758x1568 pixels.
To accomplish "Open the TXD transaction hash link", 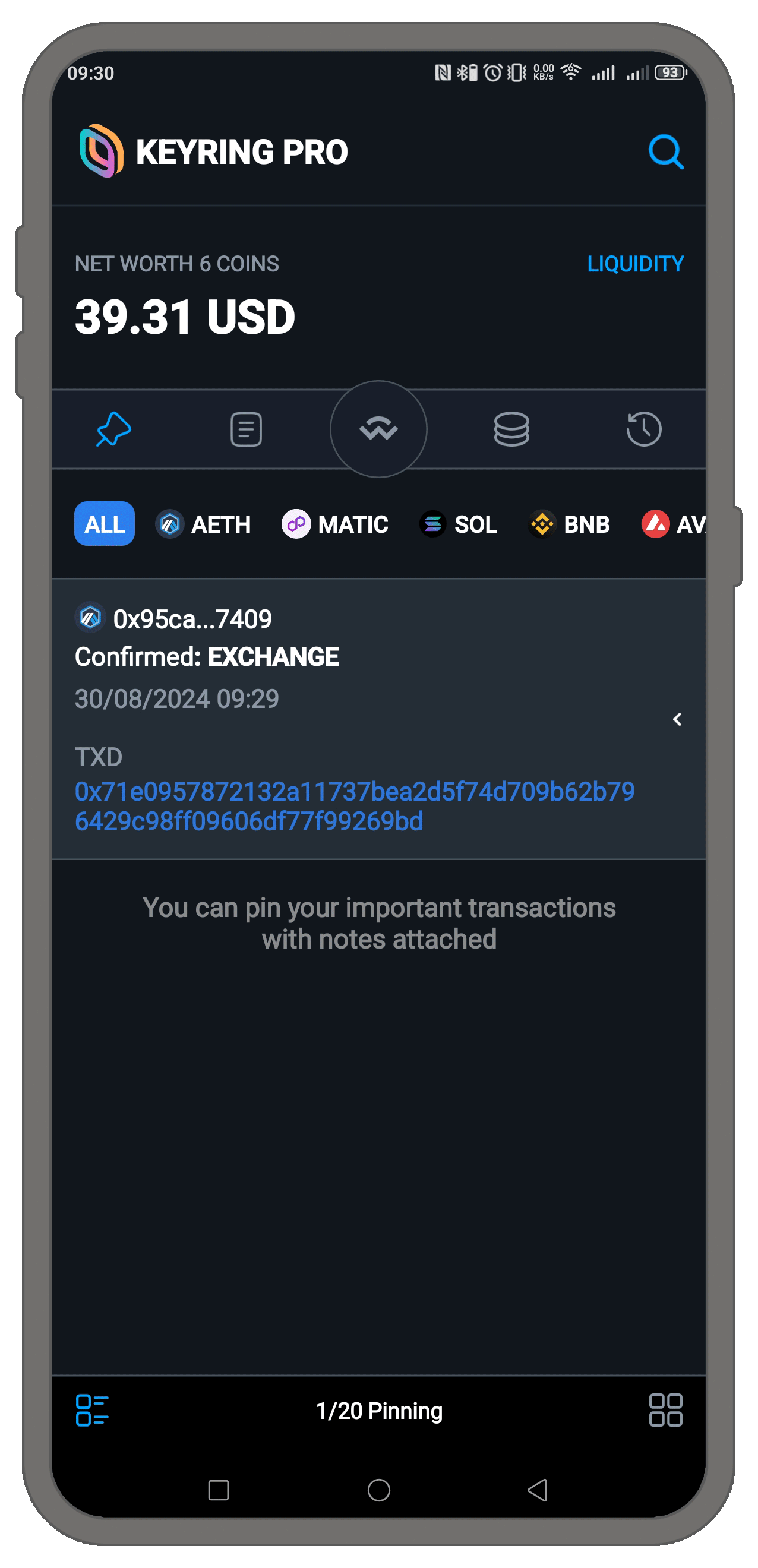I will click(354, 806).
